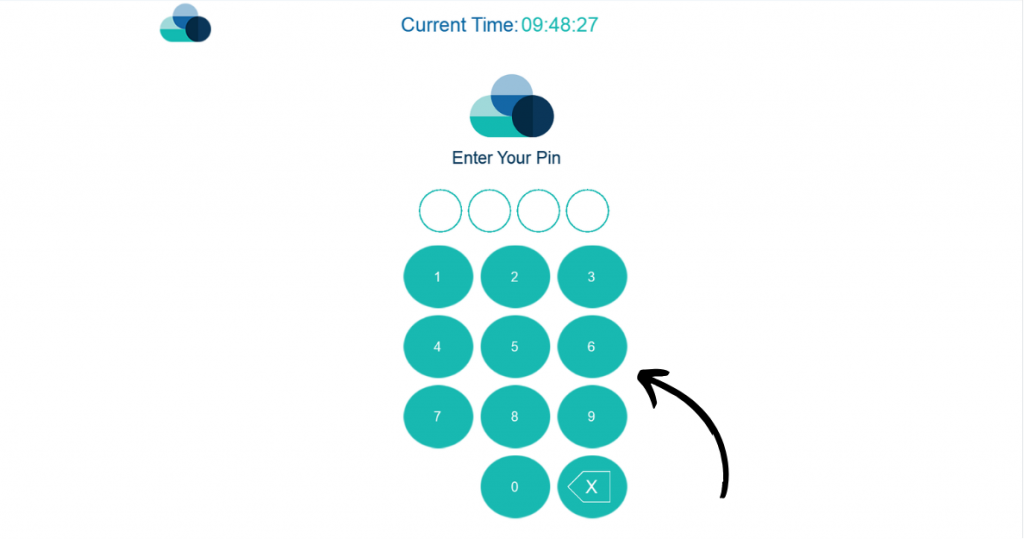This screenshot has height=539, width=1024.
Task: Tap the number 6 key
Action: point(591,347)
